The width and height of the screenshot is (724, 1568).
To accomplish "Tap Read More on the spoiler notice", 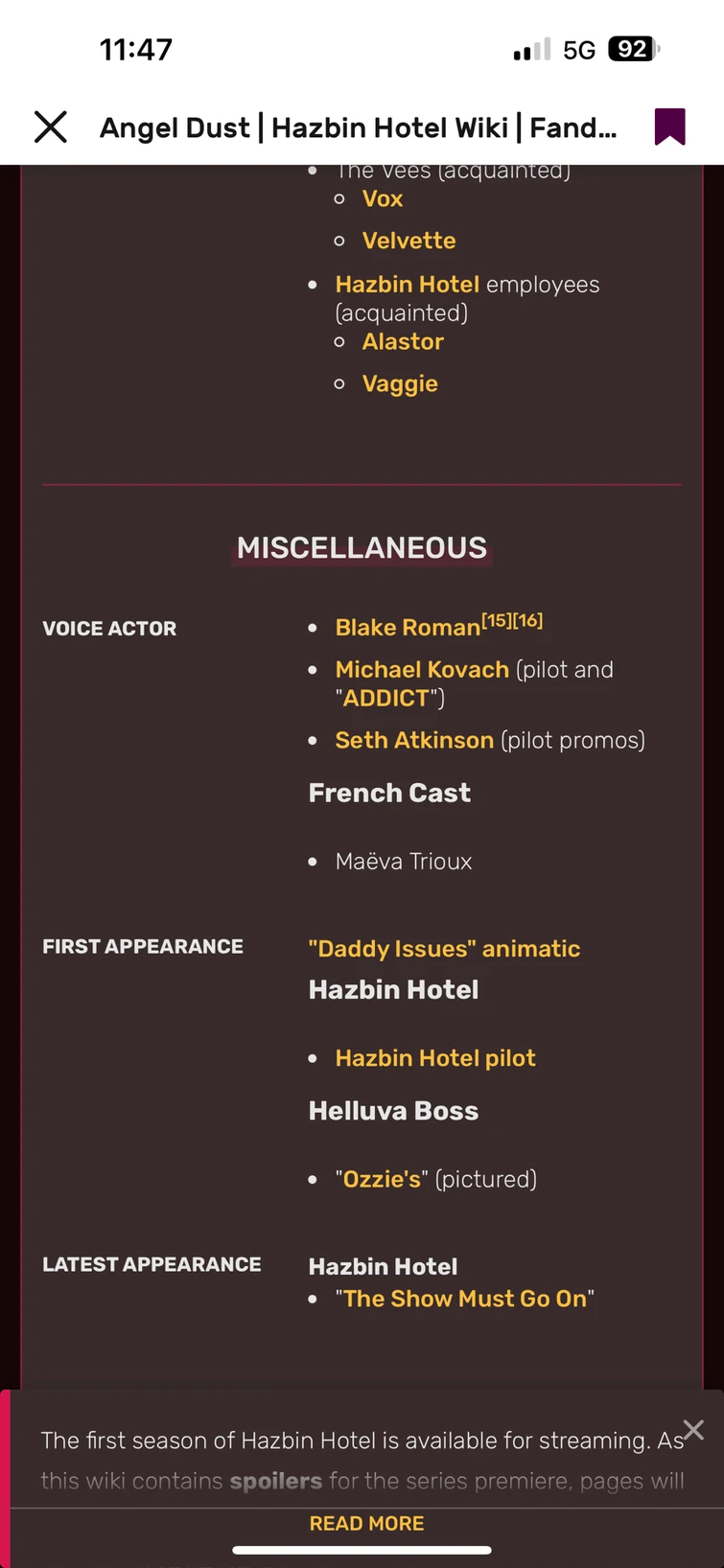I will click(366, 1523).
